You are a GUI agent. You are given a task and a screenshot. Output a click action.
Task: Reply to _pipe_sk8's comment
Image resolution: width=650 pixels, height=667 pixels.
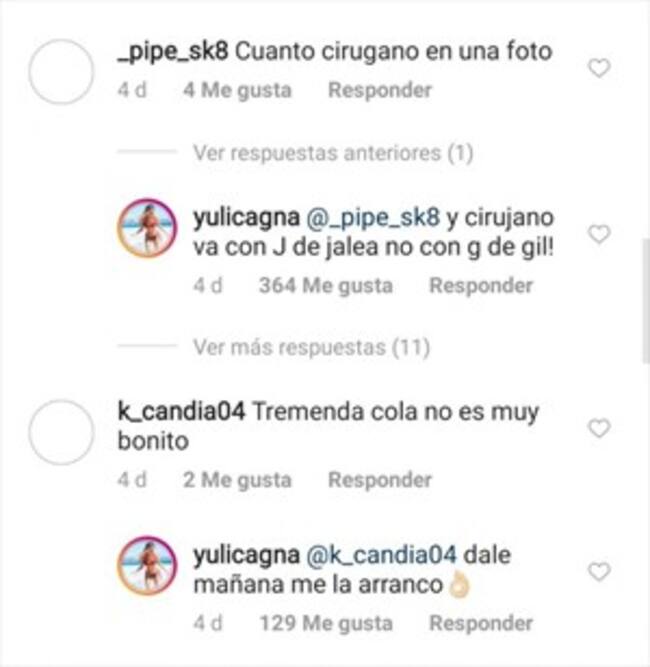(x=380, y=90)
